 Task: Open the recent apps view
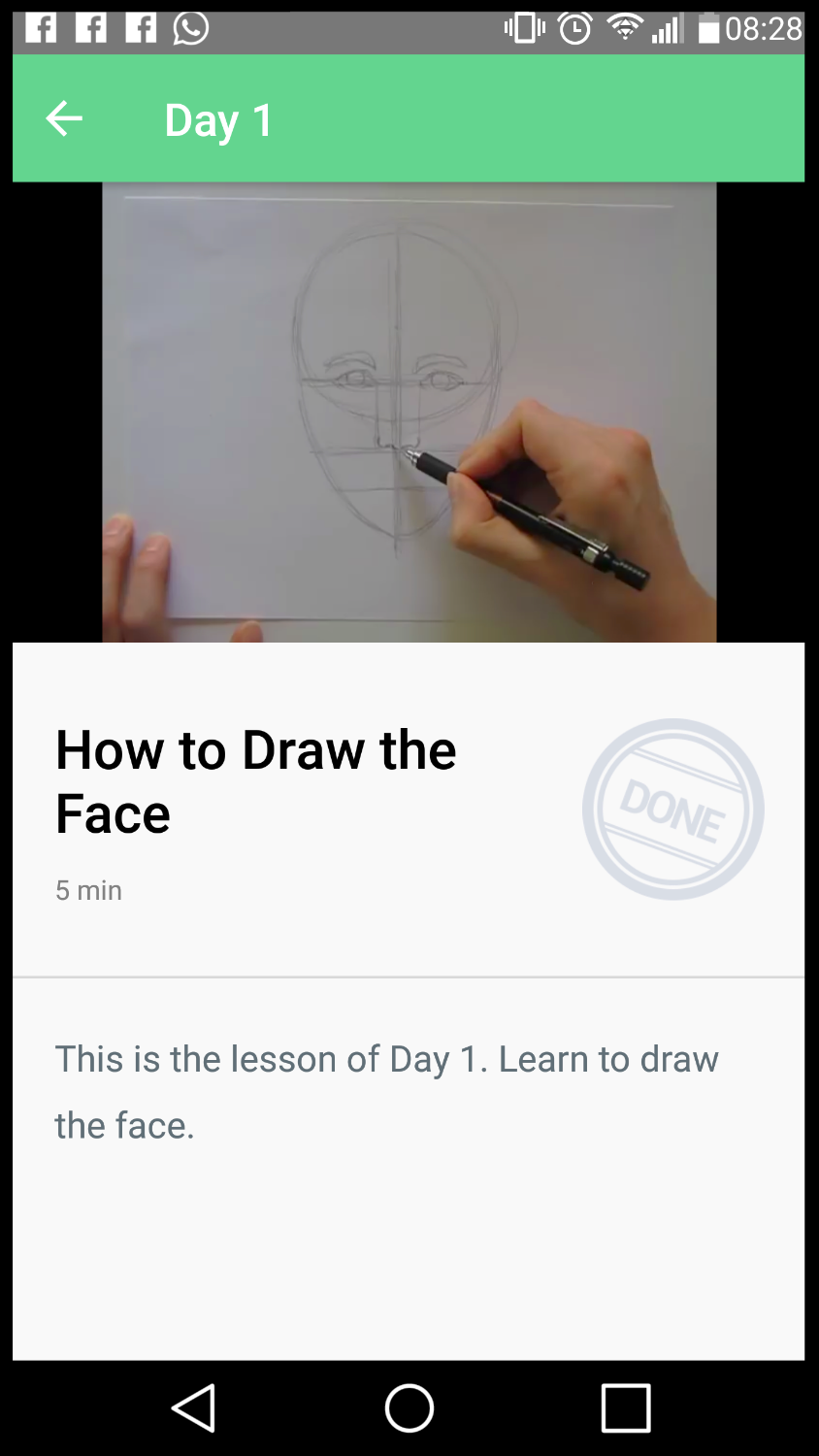click(x=626, y=1407)
